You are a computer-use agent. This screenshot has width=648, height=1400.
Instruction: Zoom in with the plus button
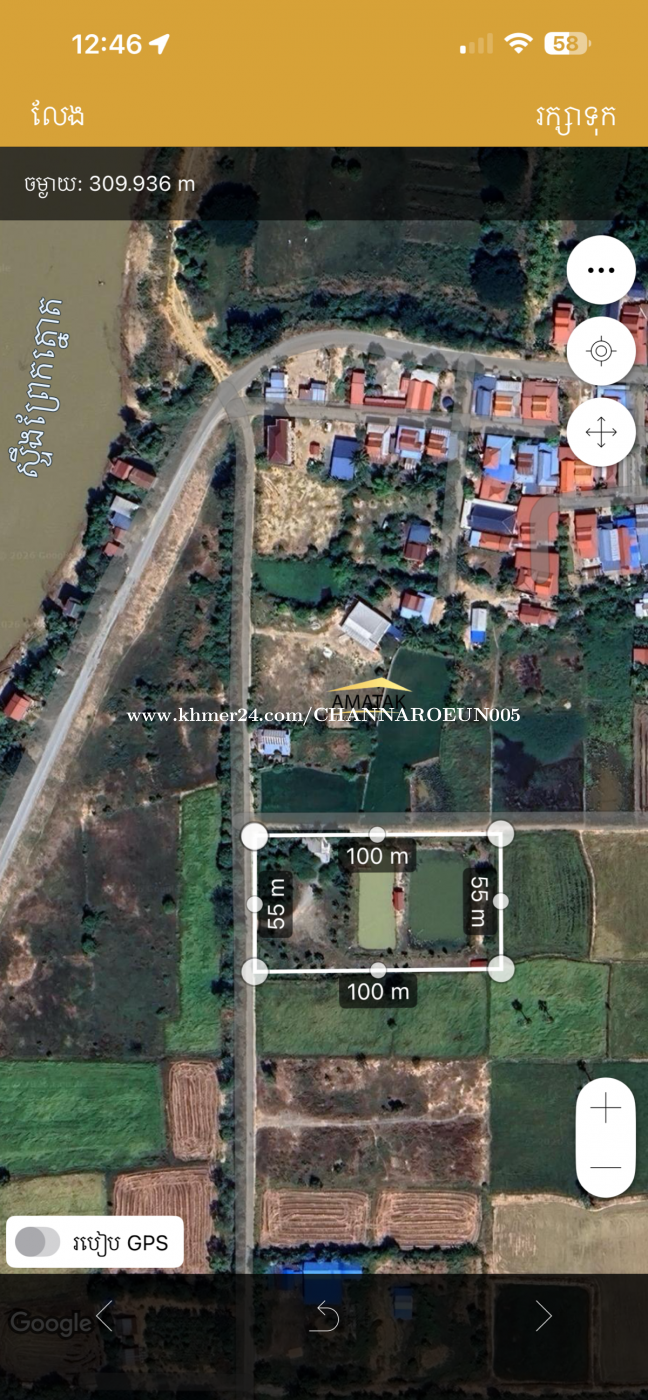point(606,1108)
